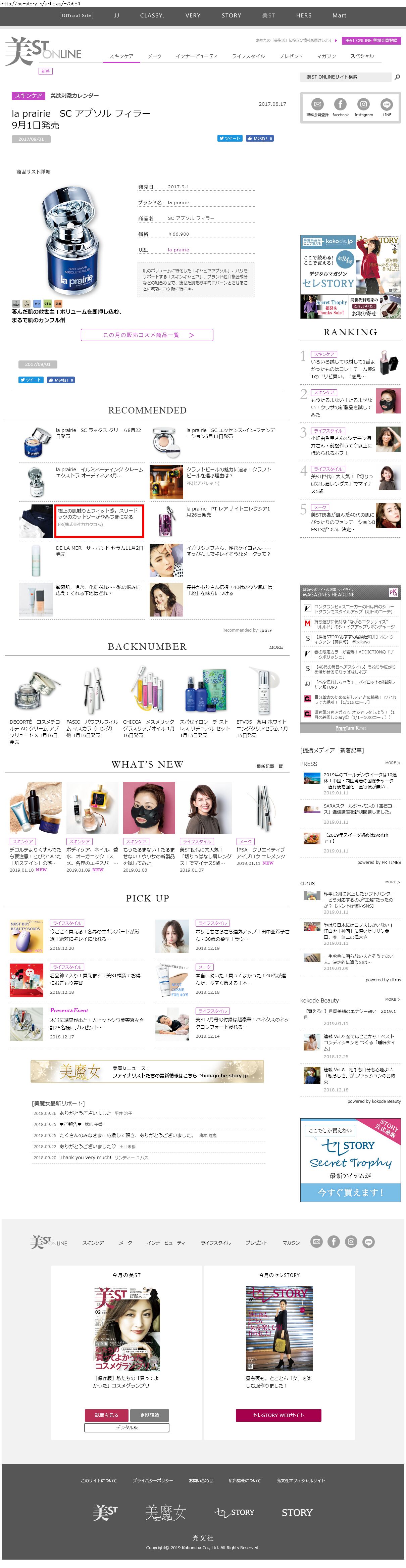Screen dimensions: 406x1568
Task: Open la prairie URL link
Action: tap(179, 250)
